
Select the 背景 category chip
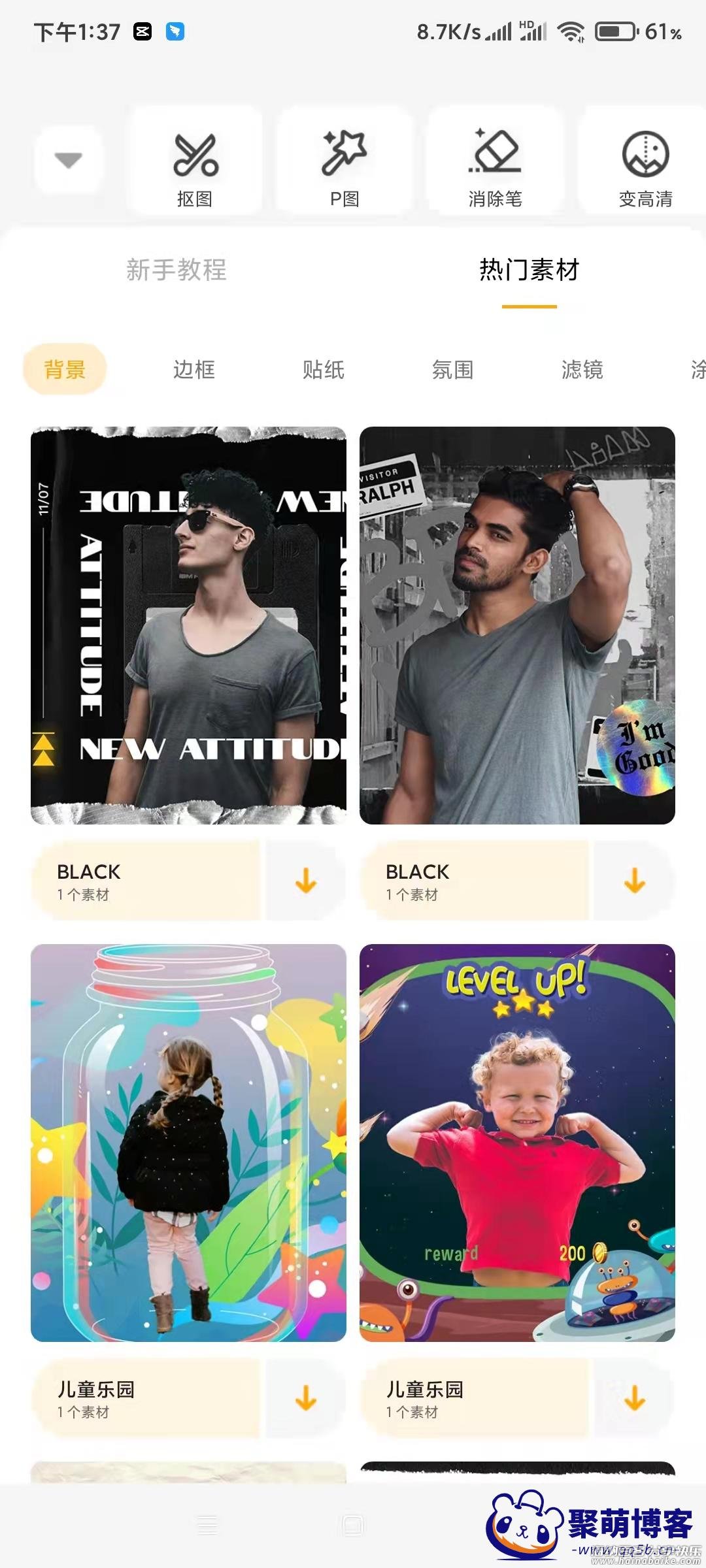click(65, 370)
